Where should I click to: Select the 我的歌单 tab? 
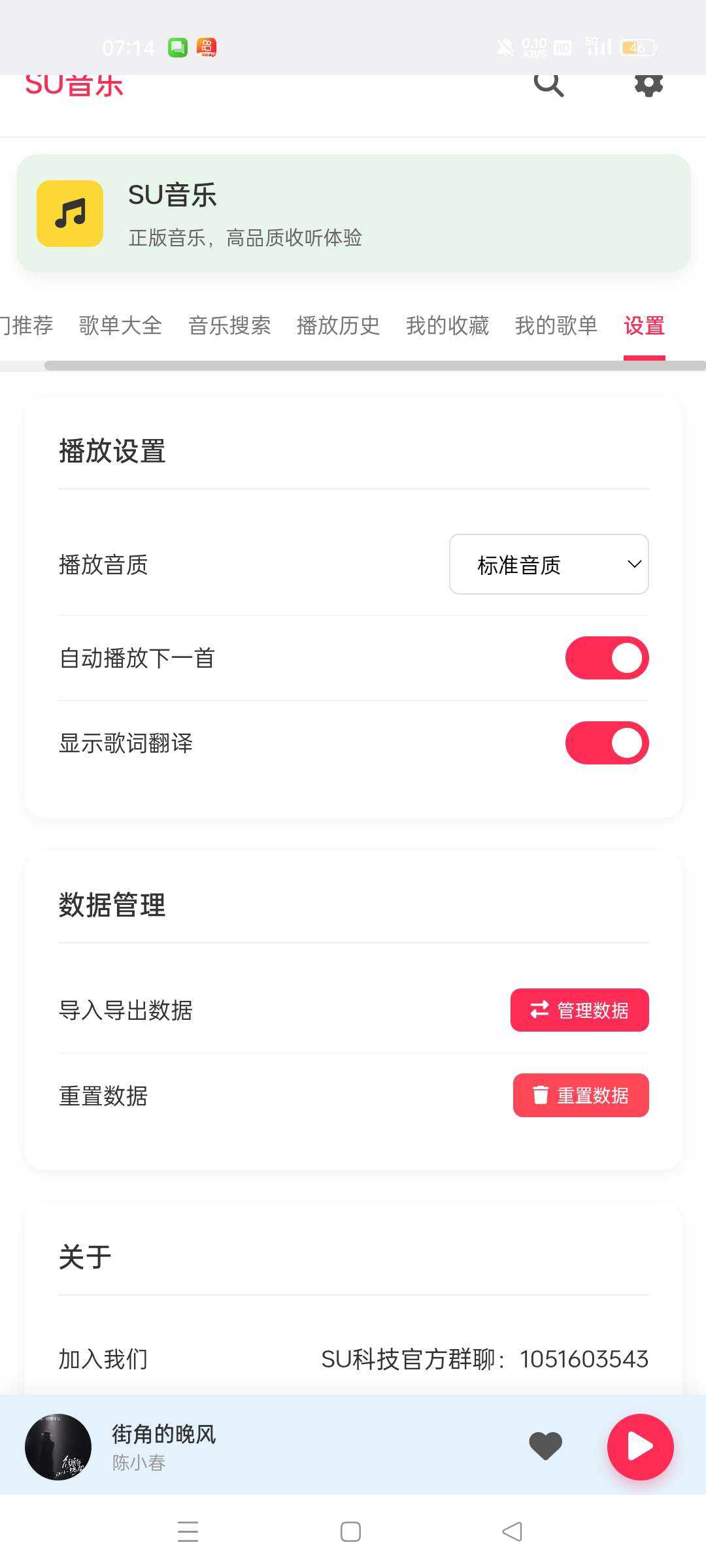pyautogui.click(x=556, y=325)
